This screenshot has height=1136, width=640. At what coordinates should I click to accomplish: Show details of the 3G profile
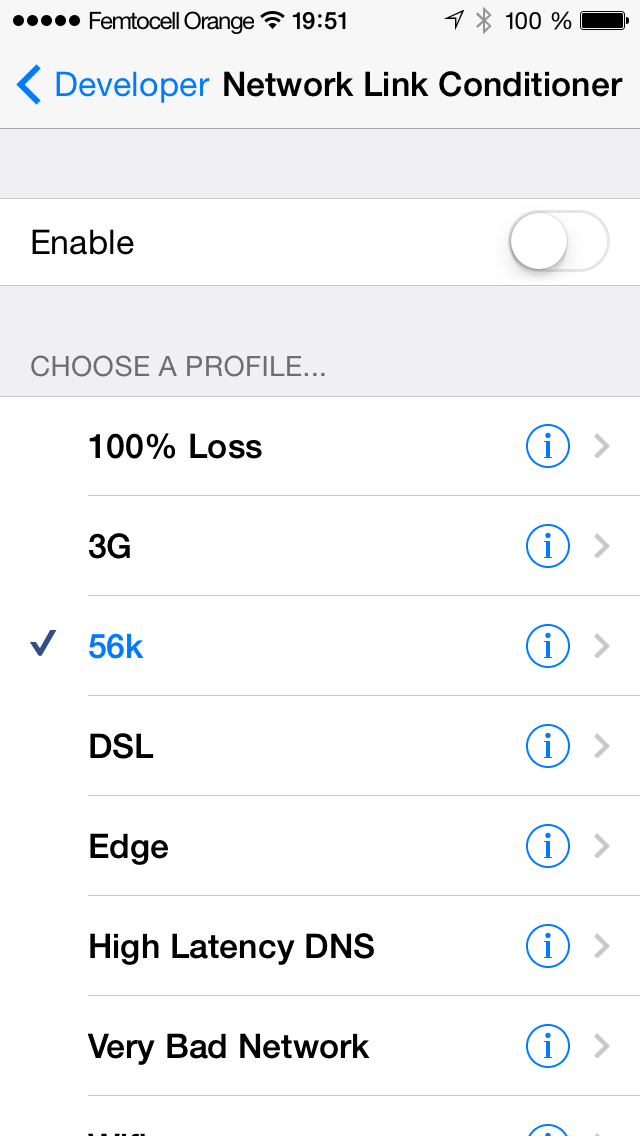tap(547, 546)
